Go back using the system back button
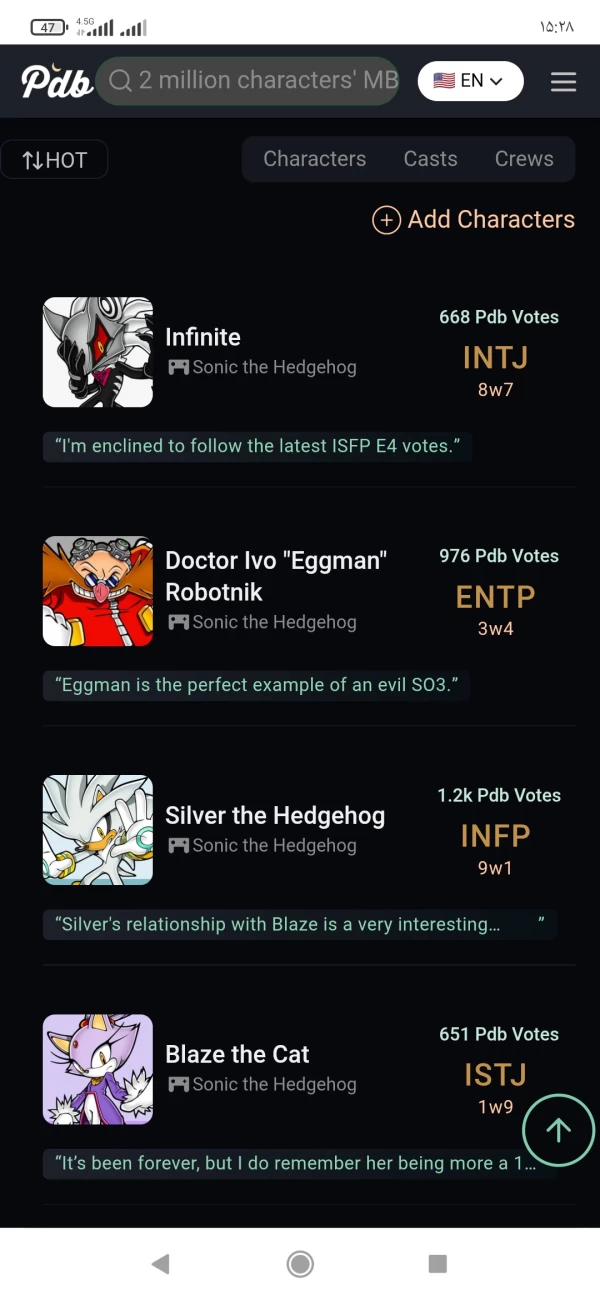The image size is (600, 1300). [x=160, y=1264]
